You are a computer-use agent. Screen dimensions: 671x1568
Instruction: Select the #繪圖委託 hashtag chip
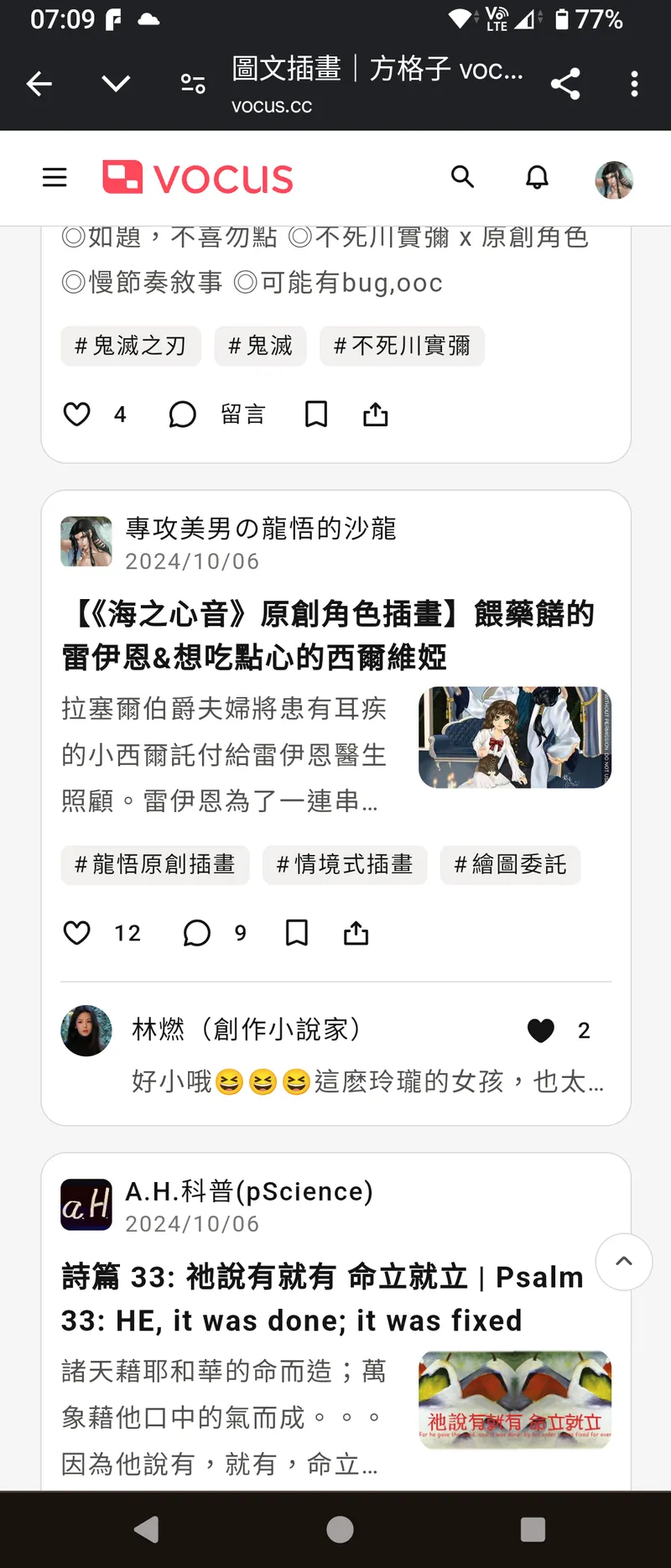coord(510,865)
